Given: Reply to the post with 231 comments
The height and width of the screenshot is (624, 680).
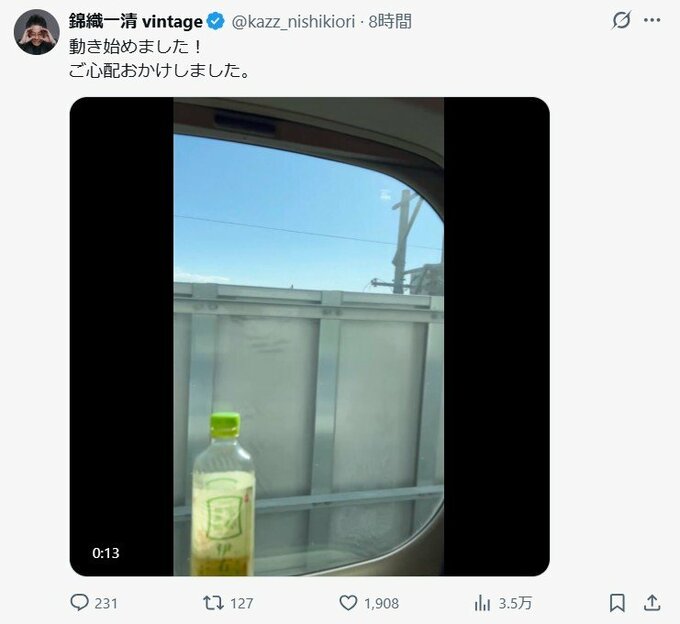Looking at the screenshot, I should click(x=81, y=603).
